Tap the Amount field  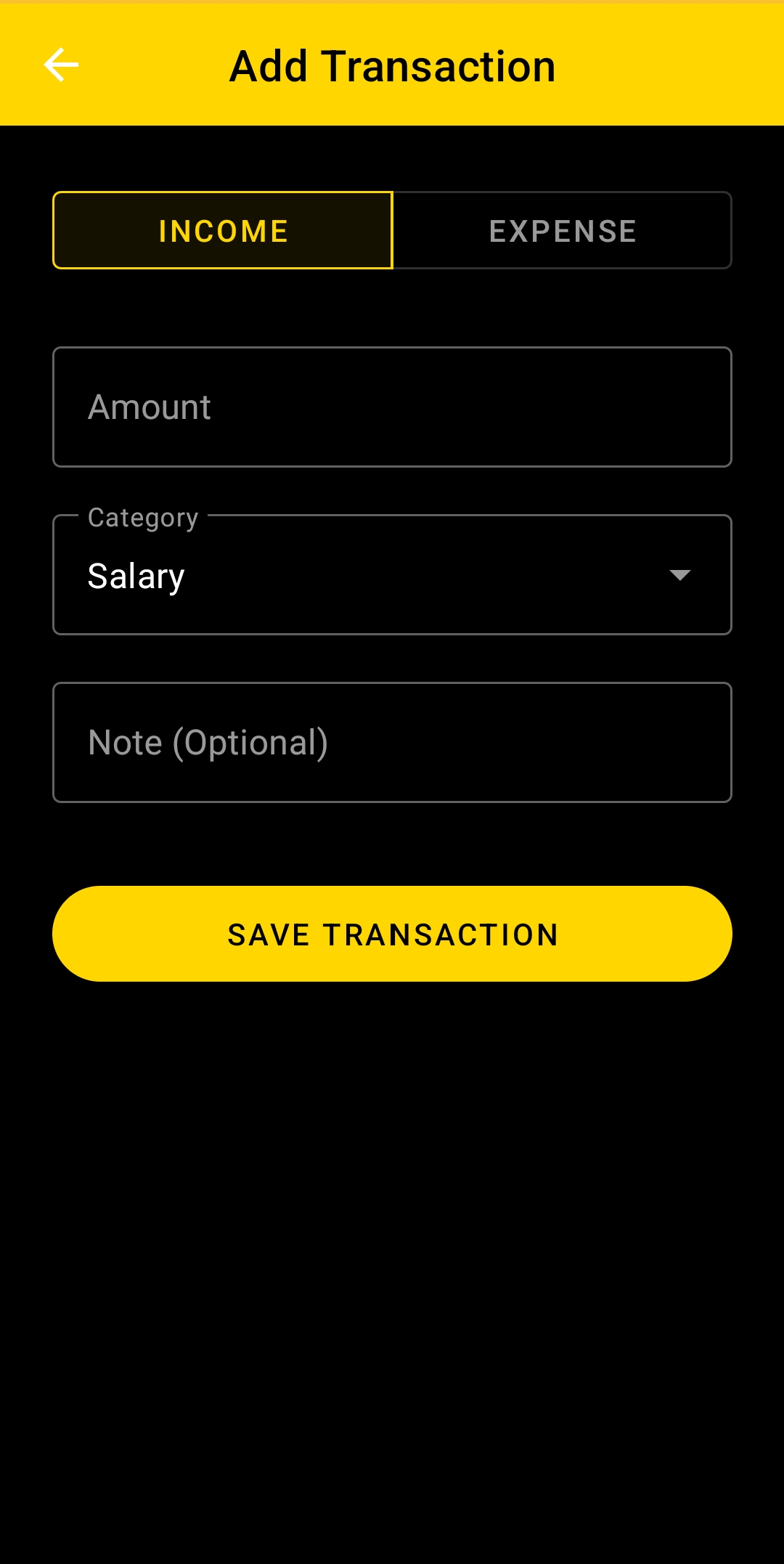(x=392, y=407)
